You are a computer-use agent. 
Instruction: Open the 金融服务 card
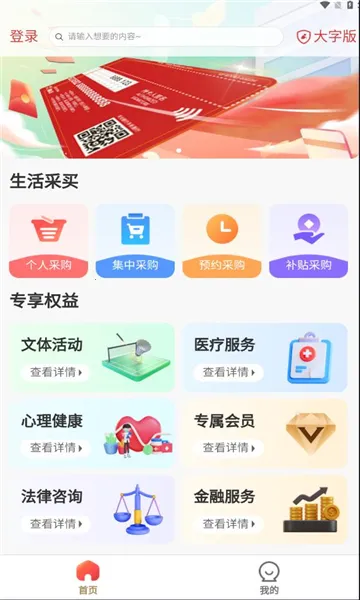[x=265, y=510]
